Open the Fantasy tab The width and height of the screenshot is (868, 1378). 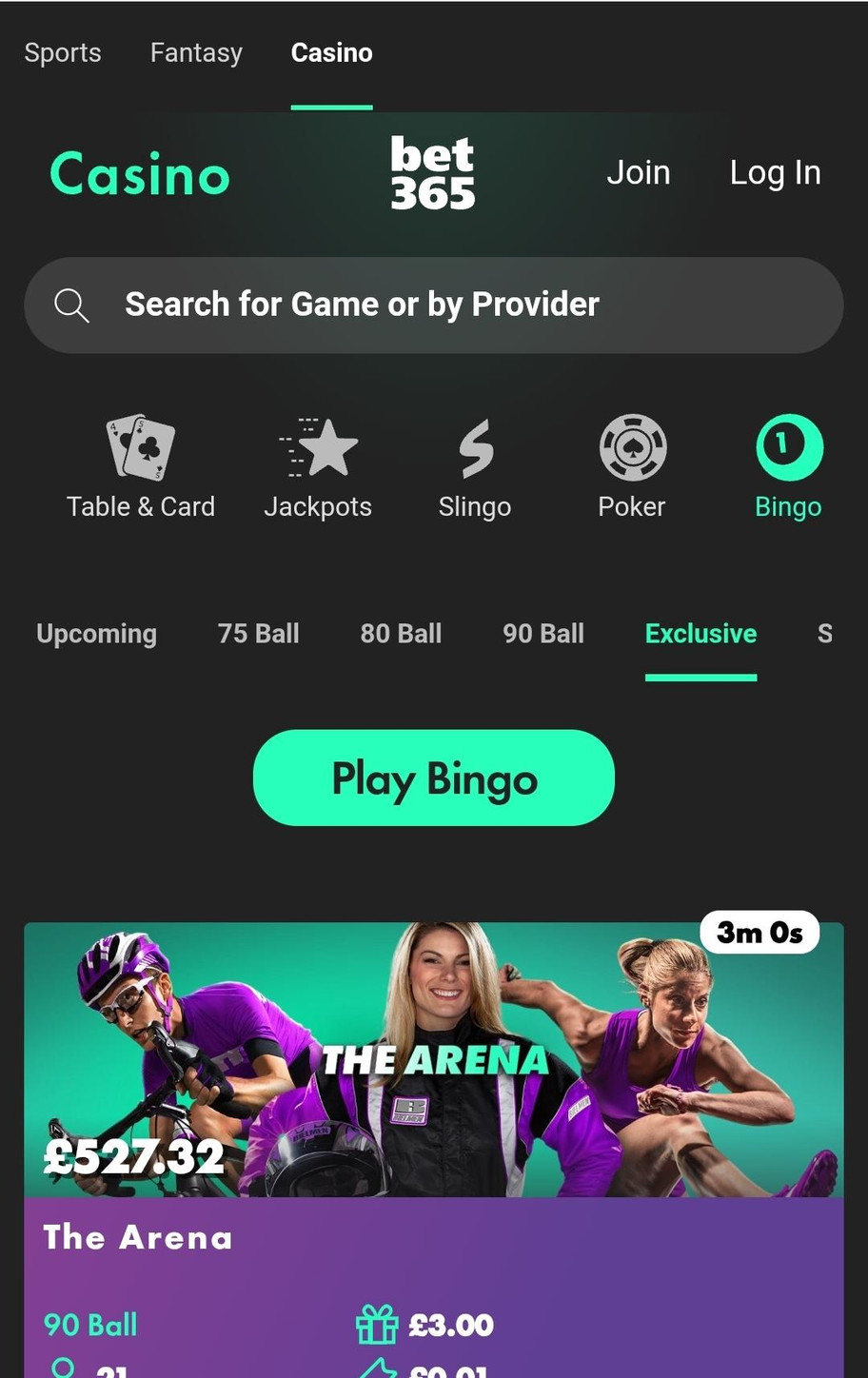click(x=196, y=53)
